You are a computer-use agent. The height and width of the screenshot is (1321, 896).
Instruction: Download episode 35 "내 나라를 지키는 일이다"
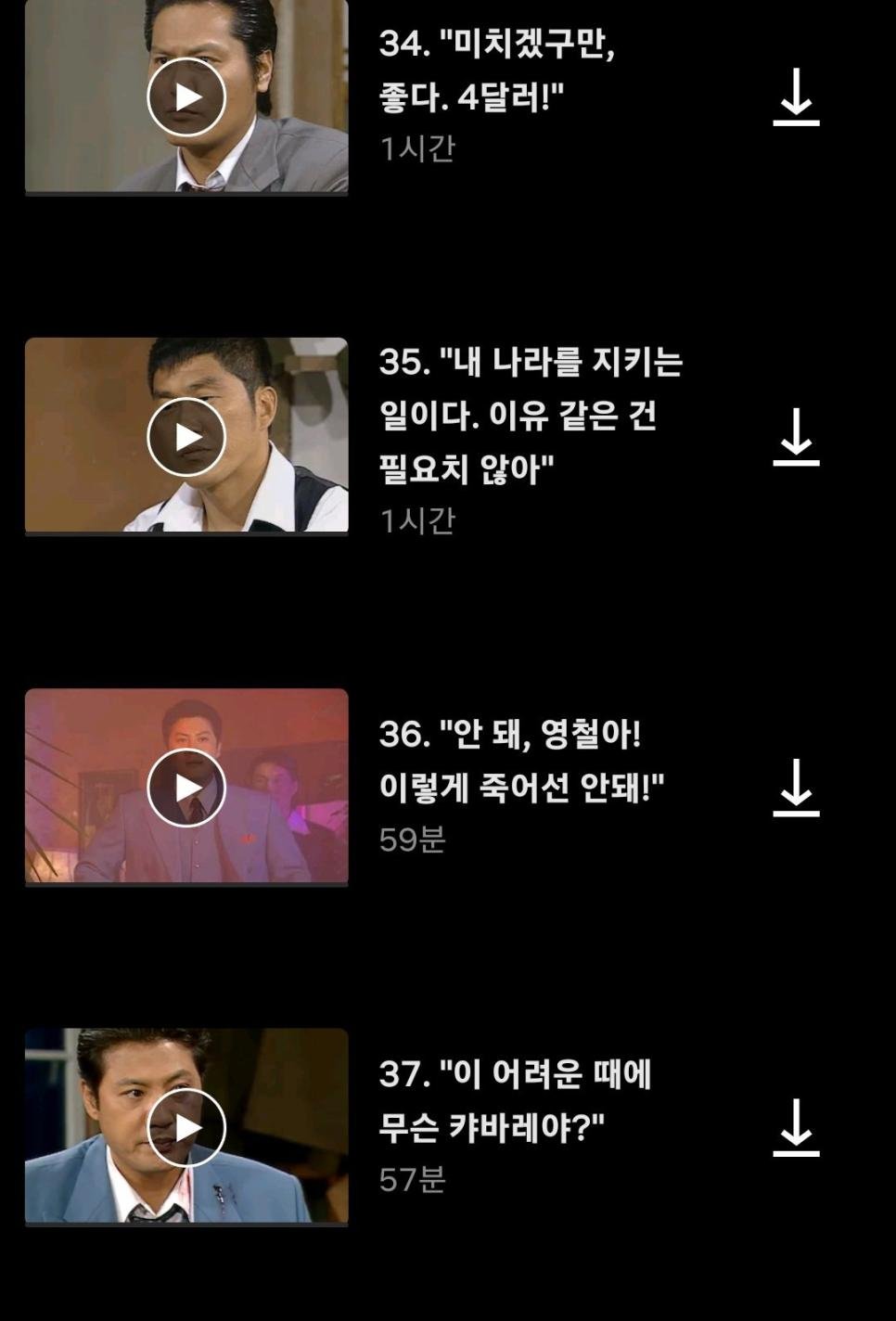(796, 437)
